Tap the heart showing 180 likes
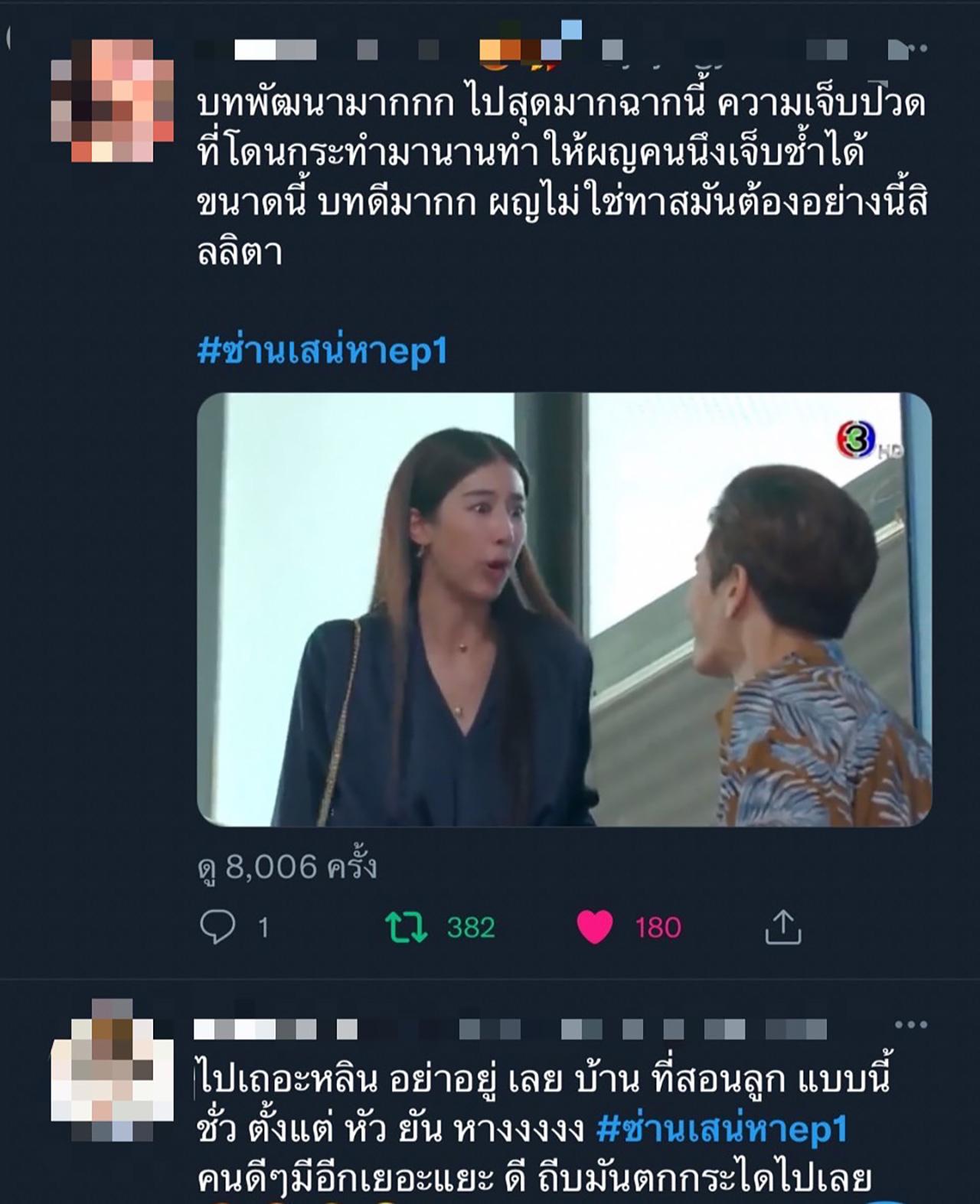Viewport: 980px width, 1204px height. [x=594, y=927]
